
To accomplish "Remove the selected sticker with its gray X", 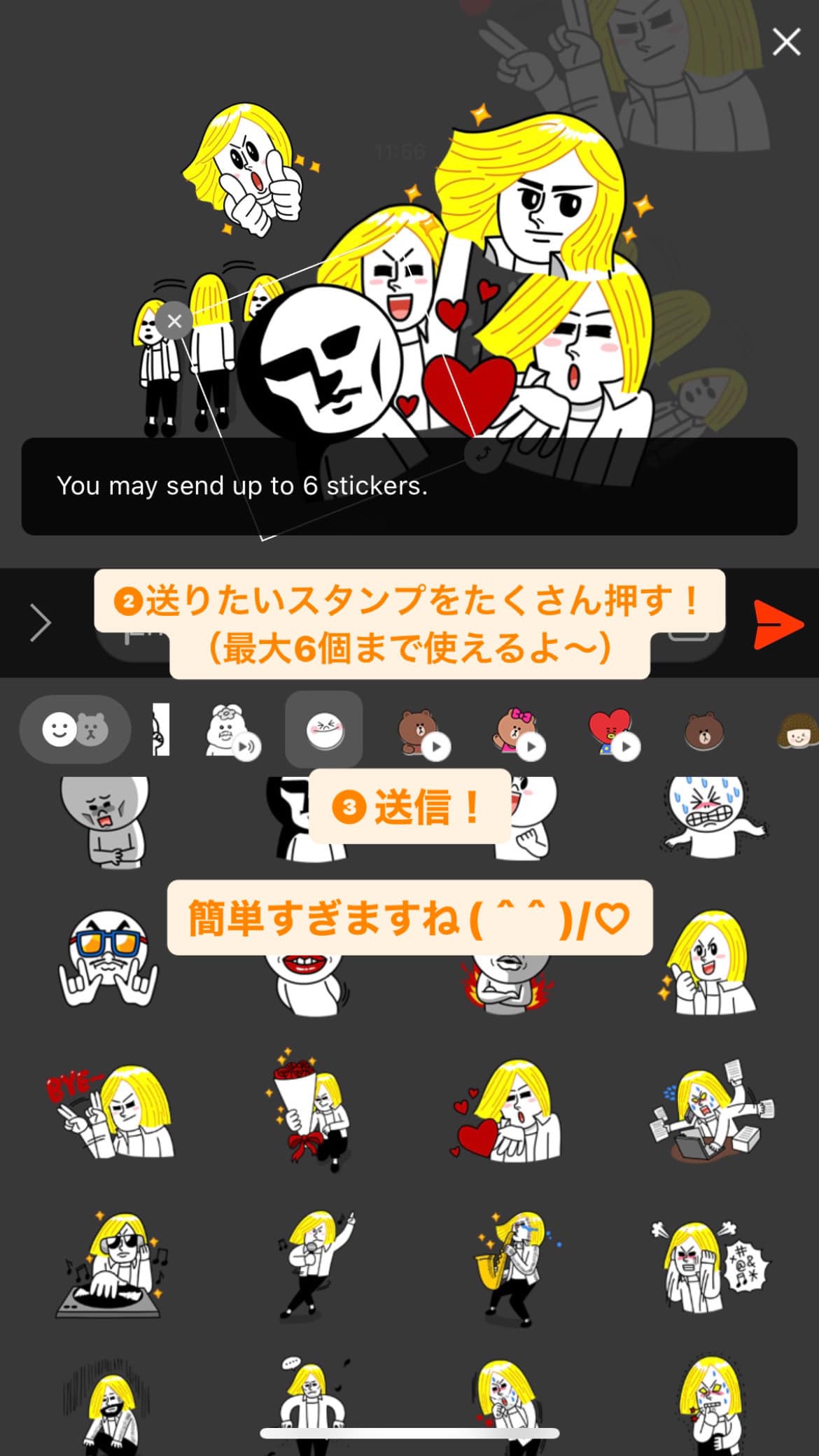I will pyautogui.click(x=174, y=321).
